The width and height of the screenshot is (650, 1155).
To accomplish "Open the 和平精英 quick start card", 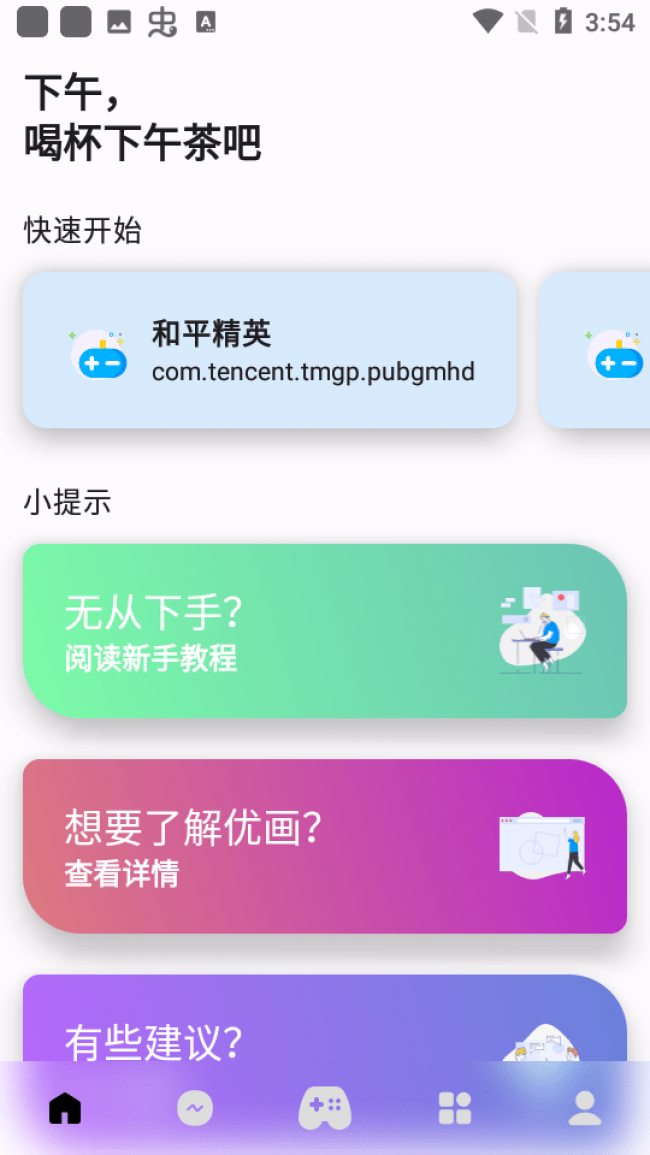I will click(x=270, y=350).
